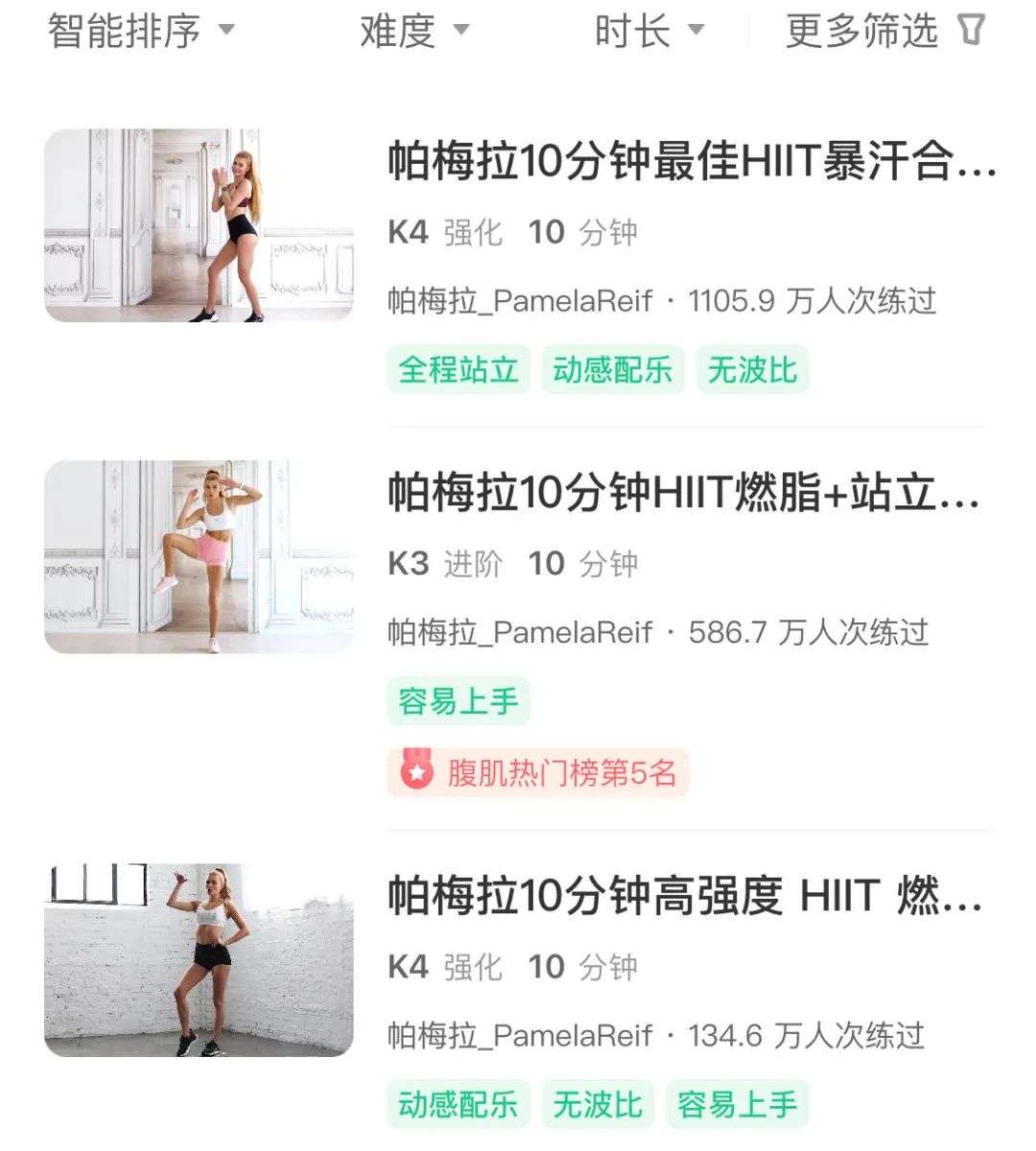
Task: Open the 智能排序 sorting dropdown
Action: point(141,32)
